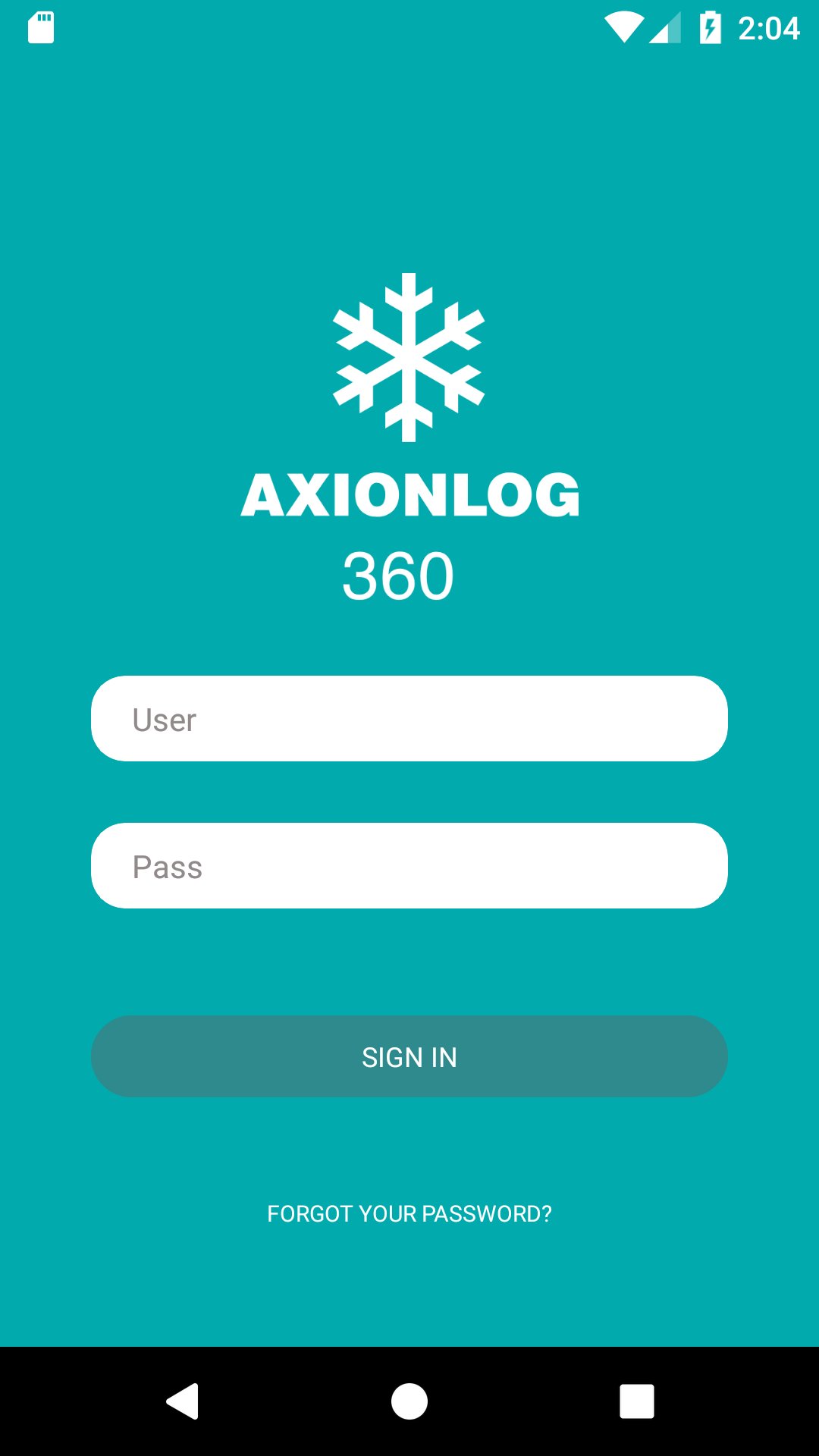Tap the Pass password field

click(x=409, y=866)
